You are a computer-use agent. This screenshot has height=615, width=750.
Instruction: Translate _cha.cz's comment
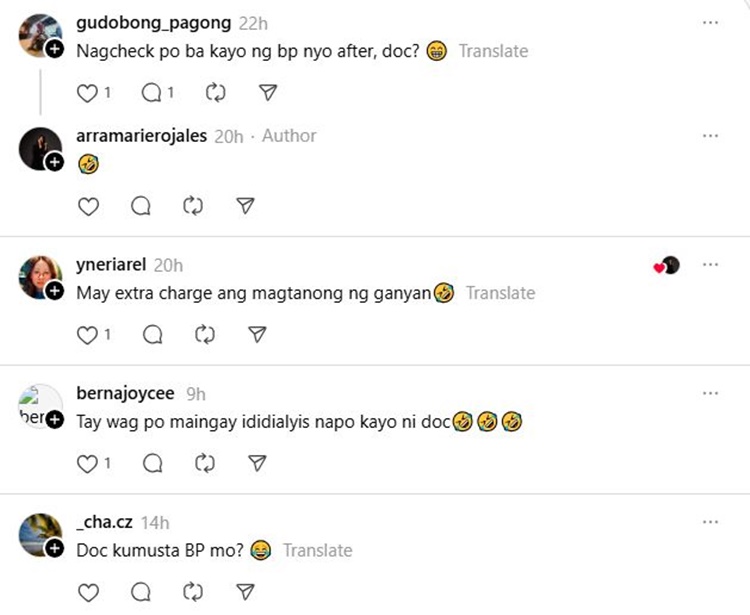click(317, 550)
